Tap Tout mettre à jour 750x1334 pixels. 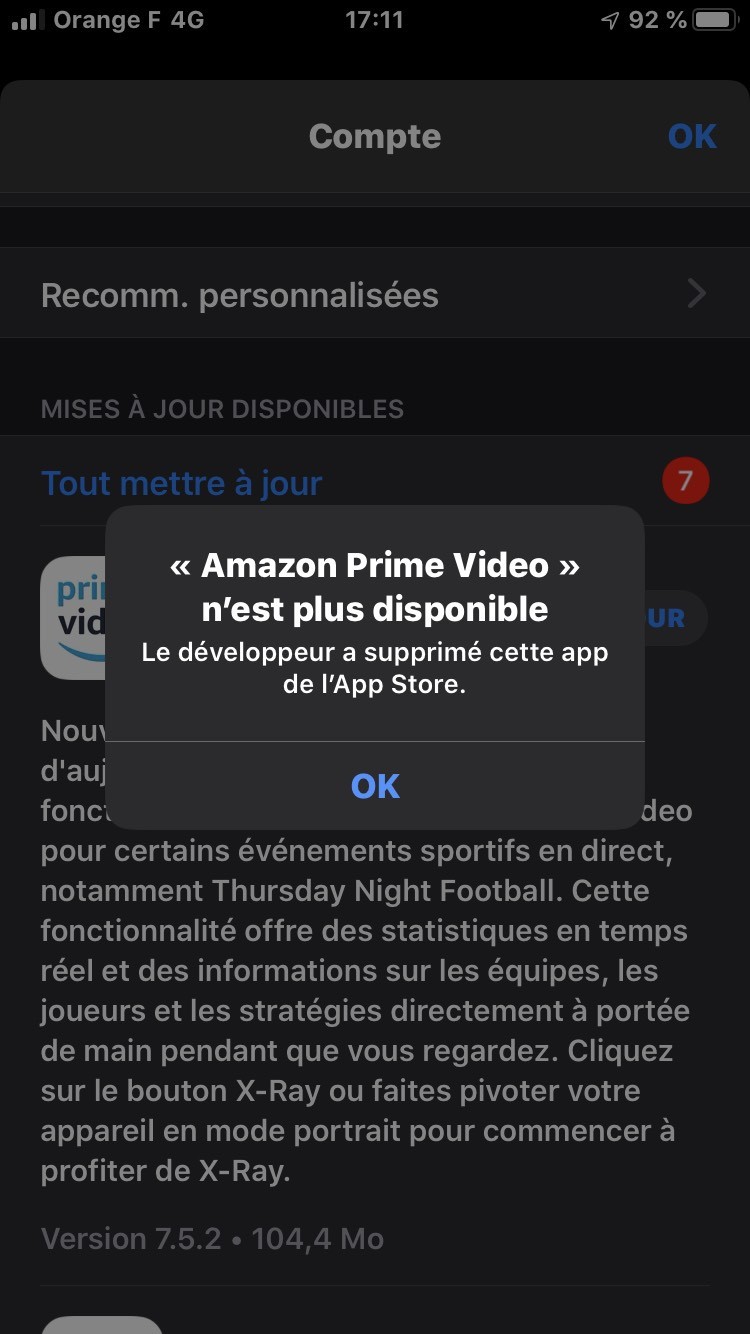[182, 483]
